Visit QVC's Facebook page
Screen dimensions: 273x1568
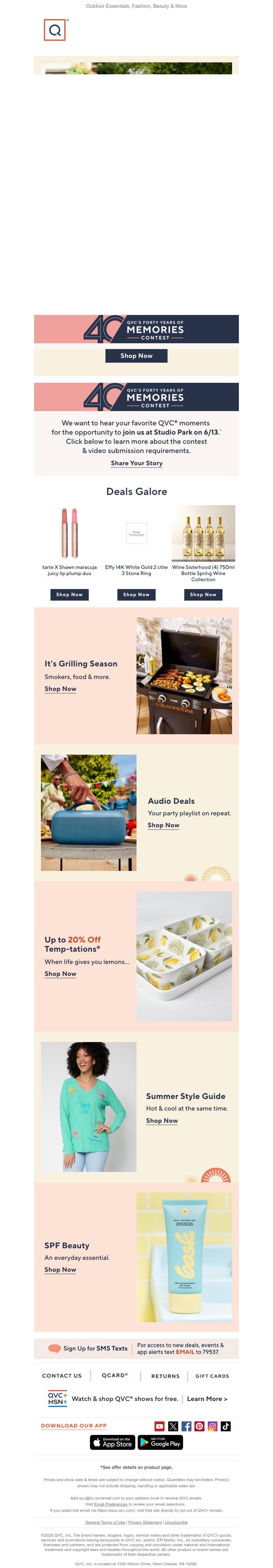click(x=186, y=1426)
